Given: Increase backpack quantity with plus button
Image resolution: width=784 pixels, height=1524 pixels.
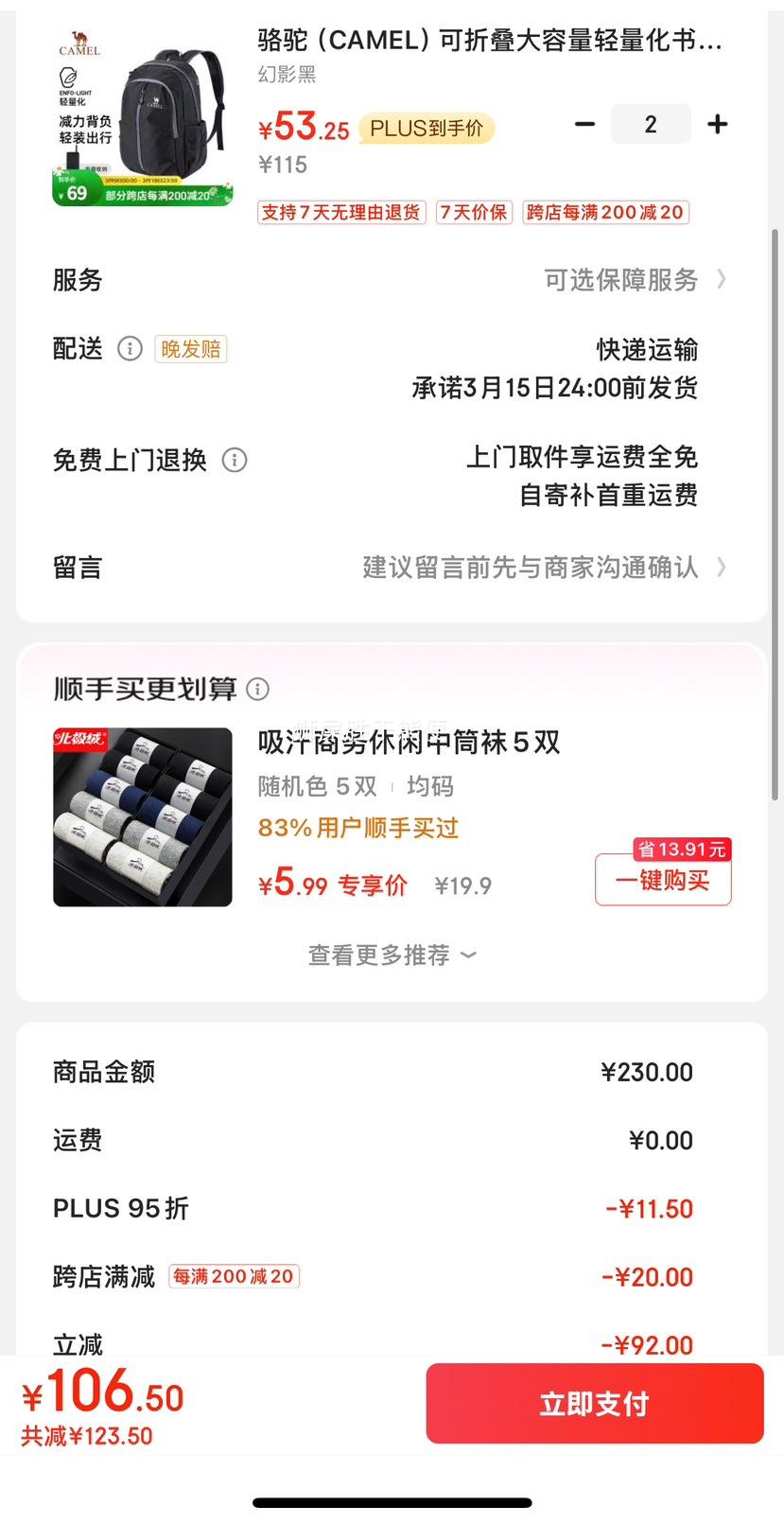Looking at the screenshot, I should tap(718, 125).
